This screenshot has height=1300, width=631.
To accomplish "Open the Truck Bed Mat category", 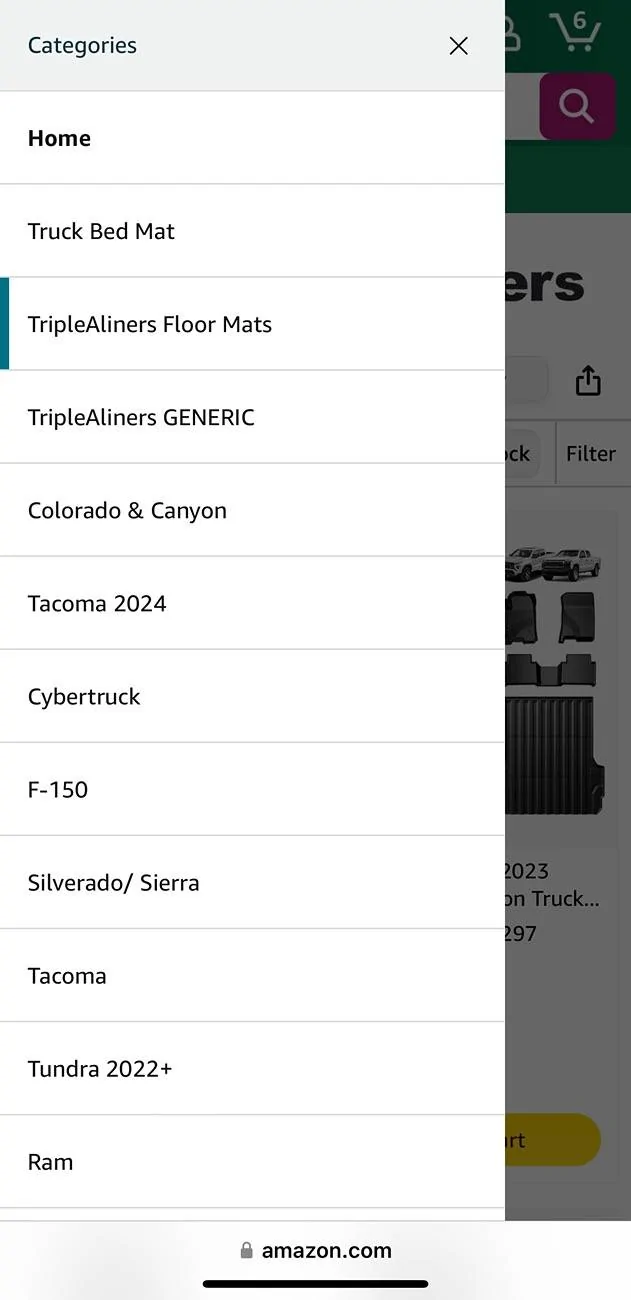I will tap(252, 231).
